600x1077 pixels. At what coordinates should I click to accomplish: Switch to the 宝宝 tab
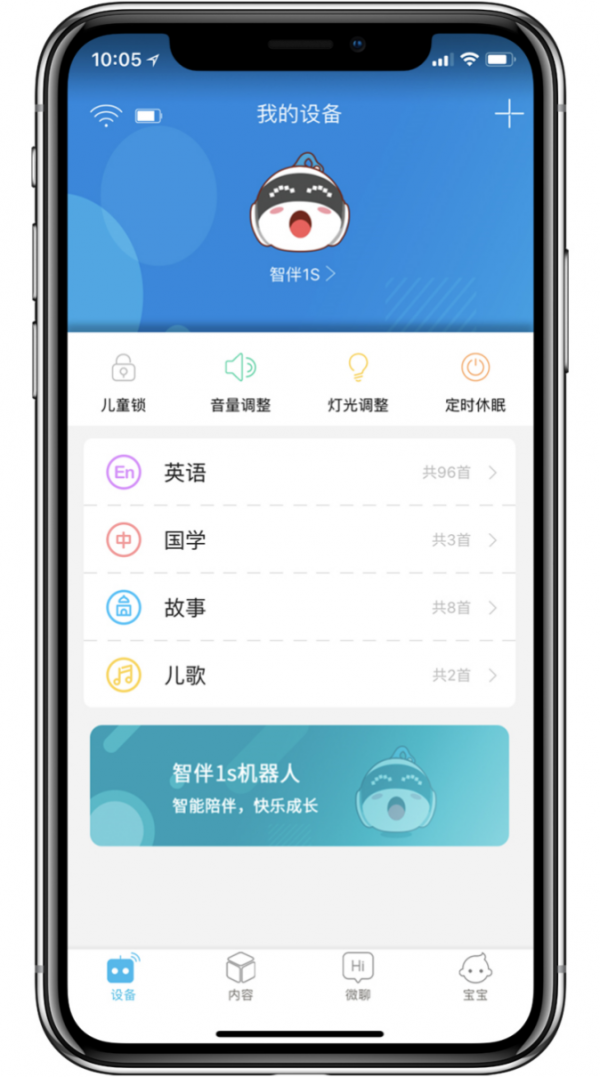[475, 977]
